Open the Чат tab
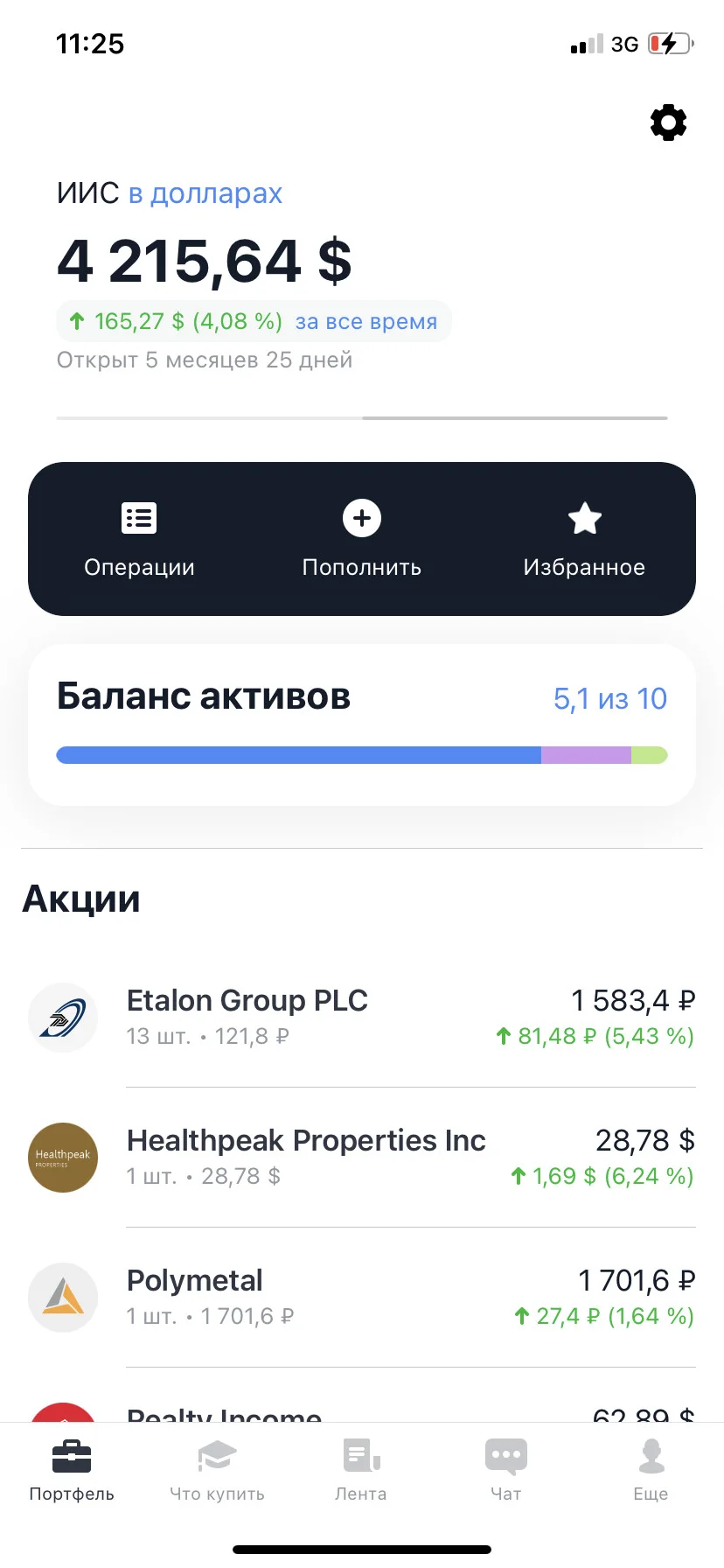 [506, 1470]
